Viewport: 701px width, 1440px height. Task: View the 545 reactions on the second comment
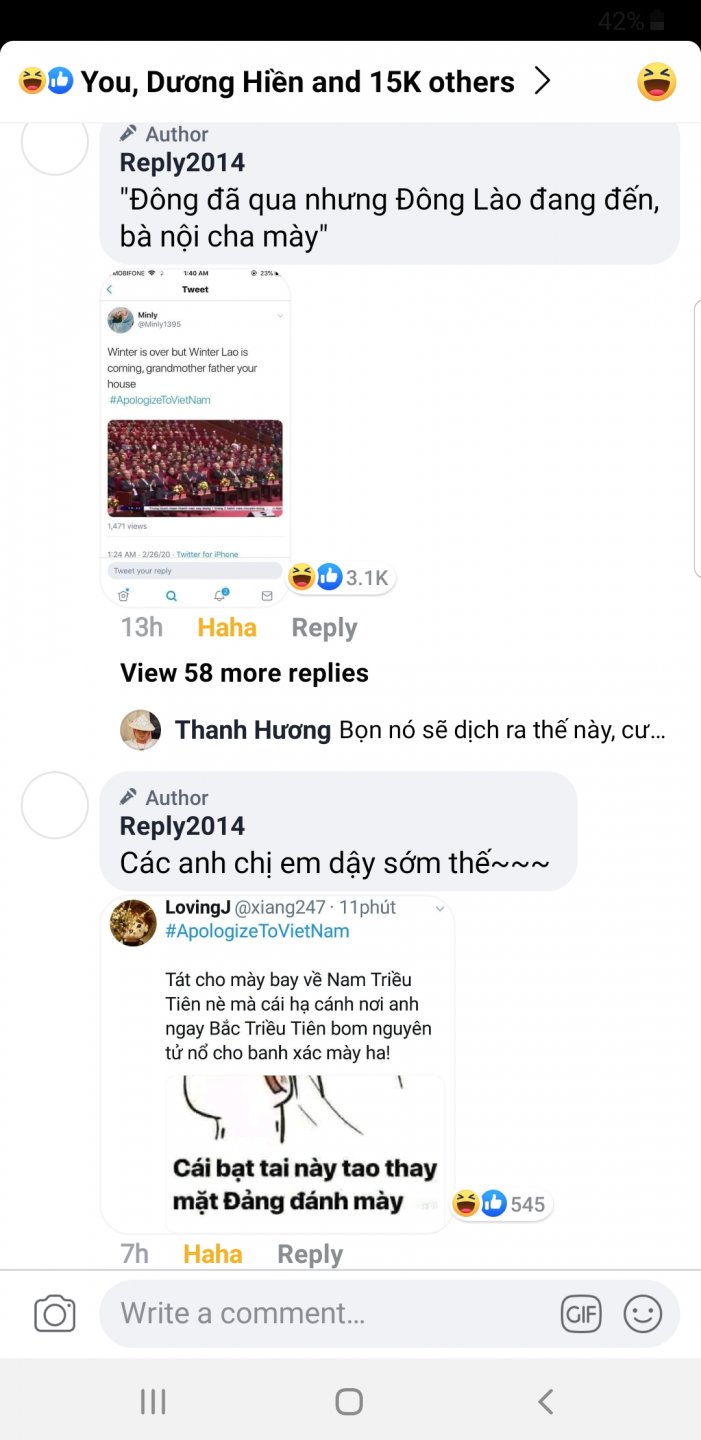point(502,1204)
